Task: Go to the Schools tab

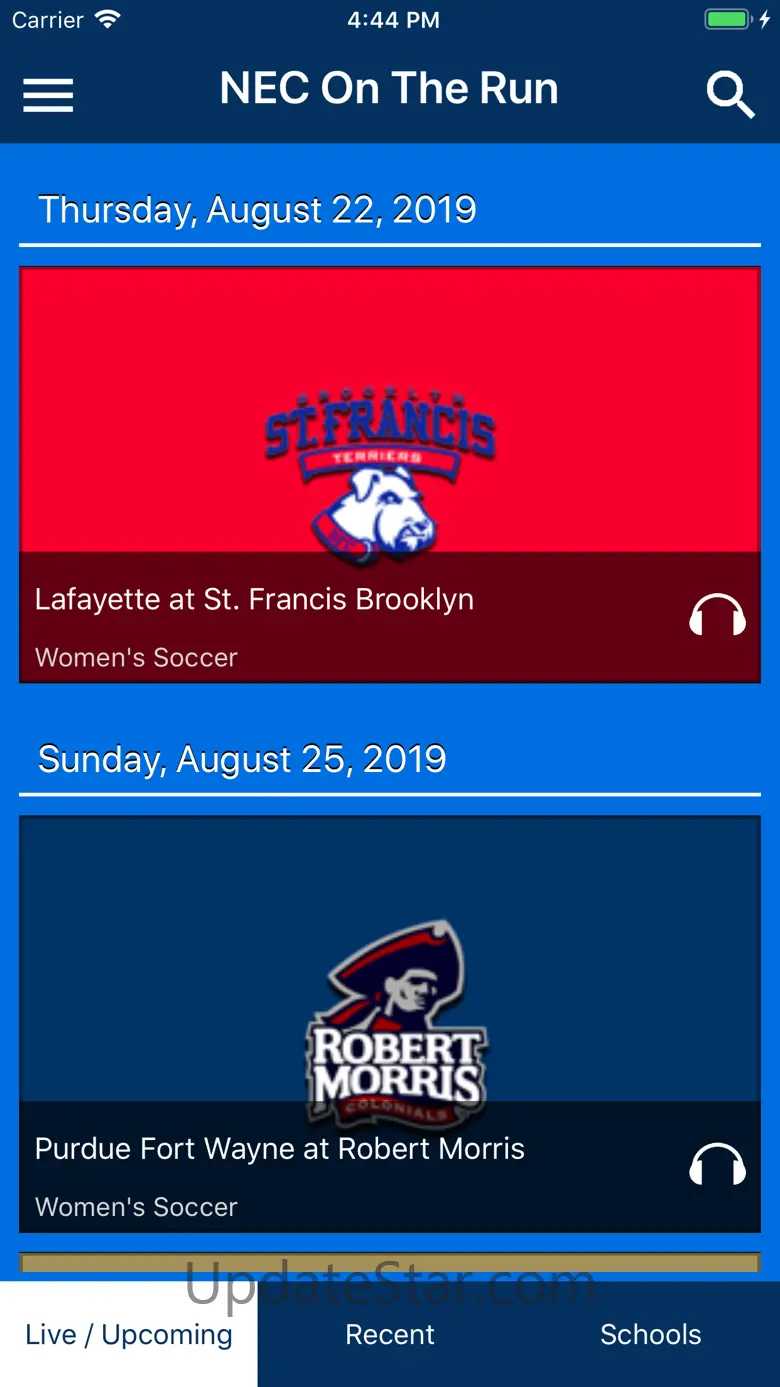Action: click(x=650, y=1334)
